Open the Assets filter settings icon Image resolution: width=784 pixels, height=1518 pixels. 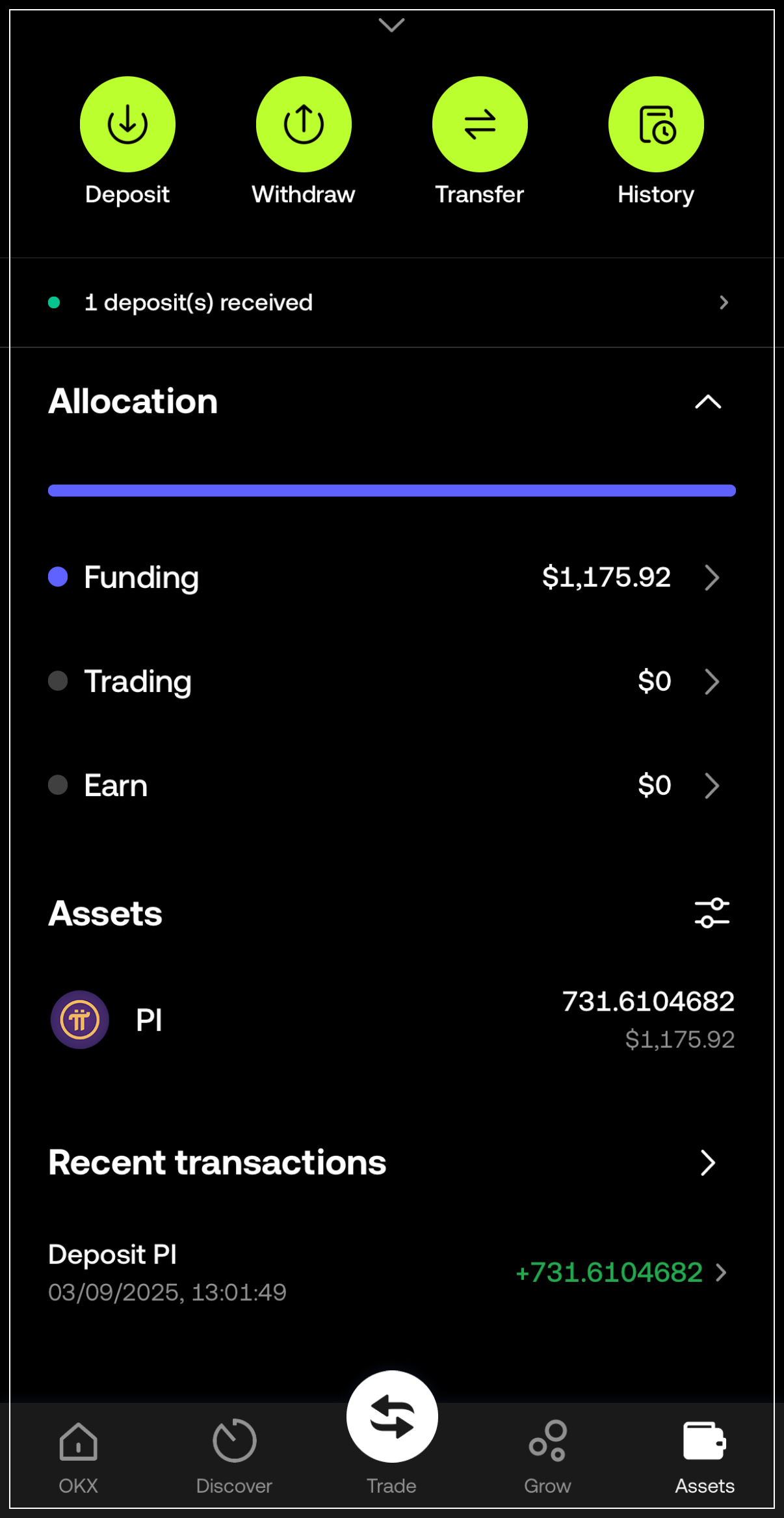(x=712, y=913)
